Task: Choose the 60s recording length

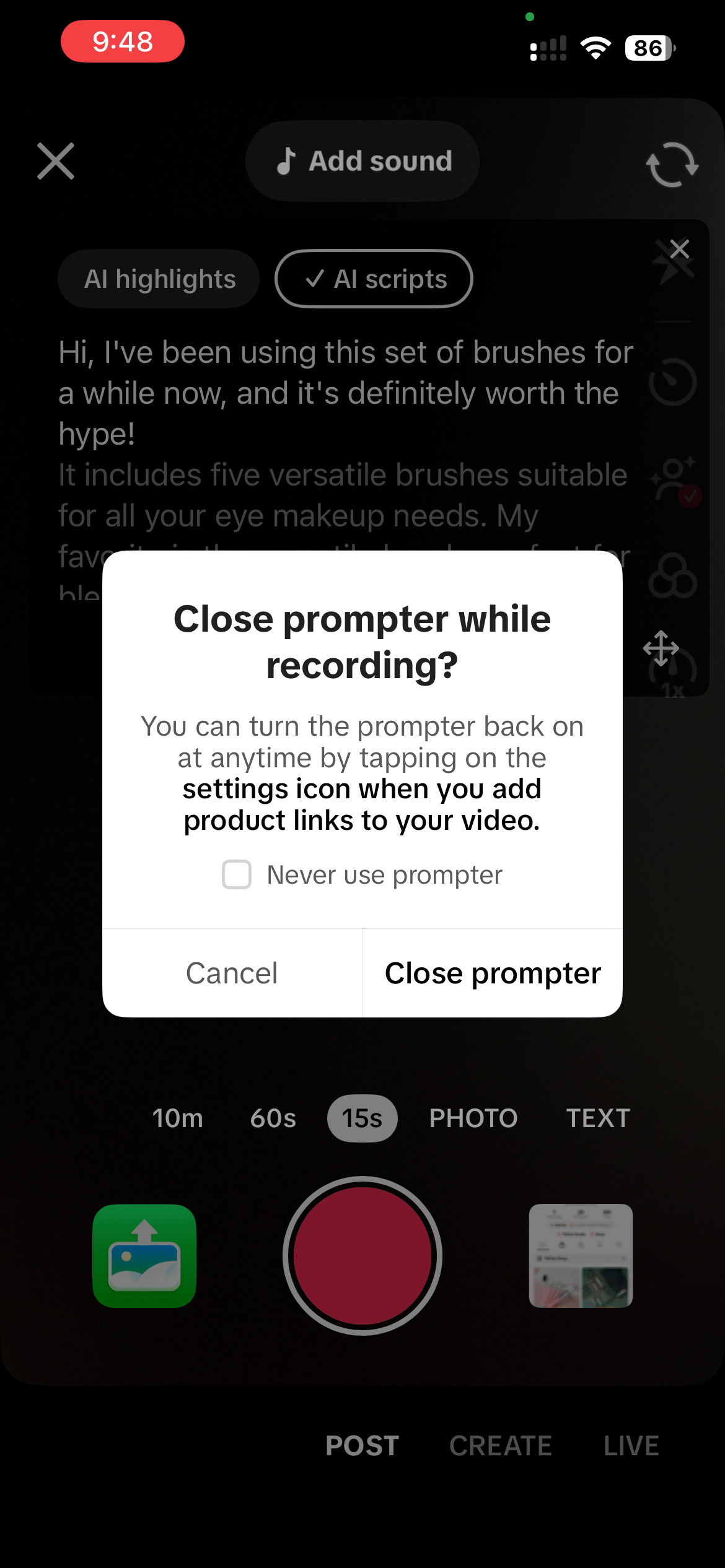Action: [273, 1118]
